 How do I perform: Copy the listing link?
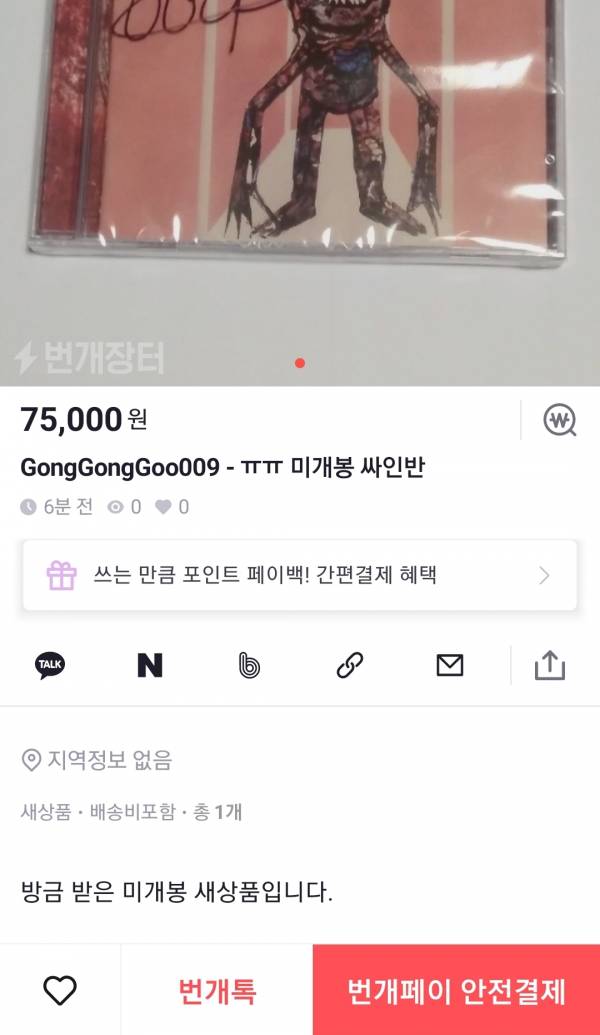coord(350,665)
